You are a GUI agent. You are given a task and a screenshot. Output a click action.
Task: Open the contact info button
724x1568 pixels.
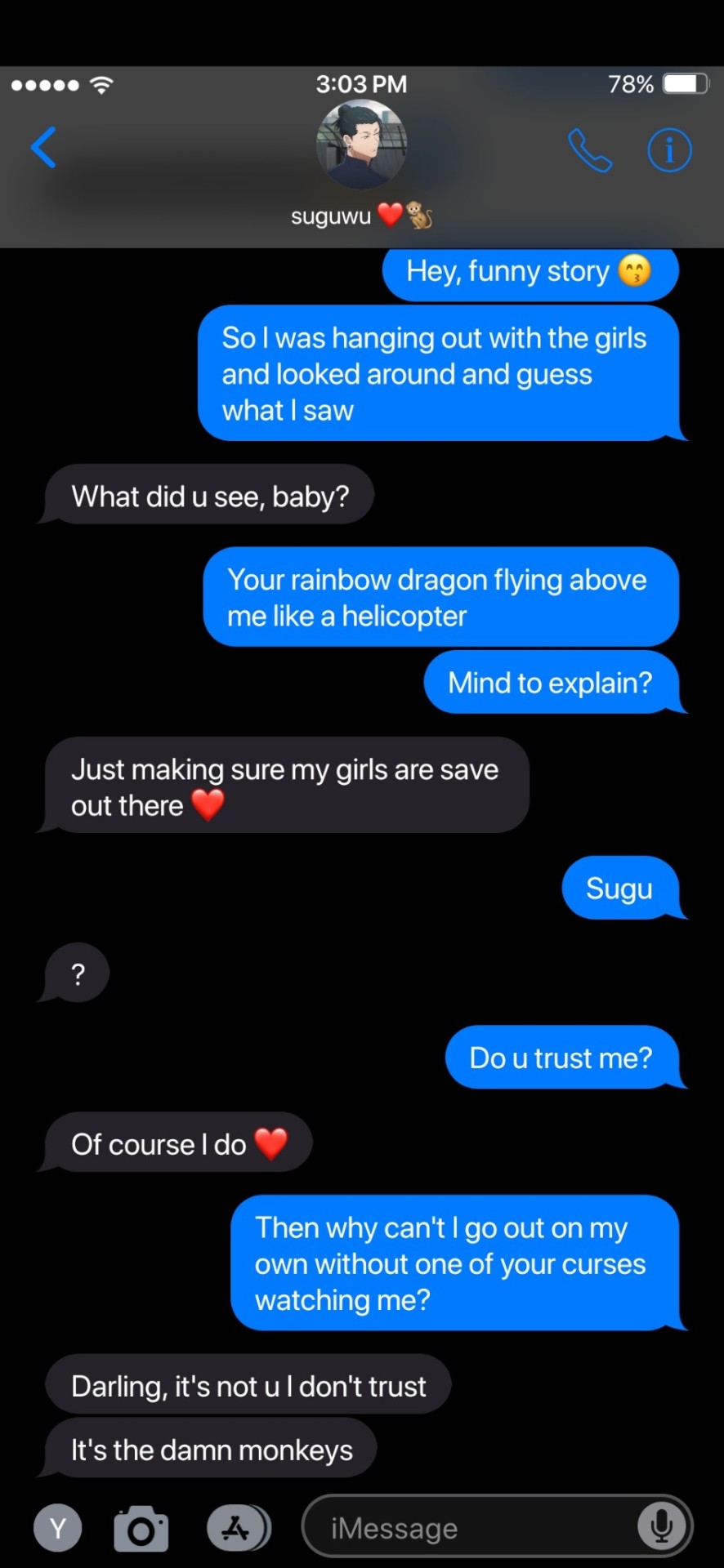(x=669, y=150)
